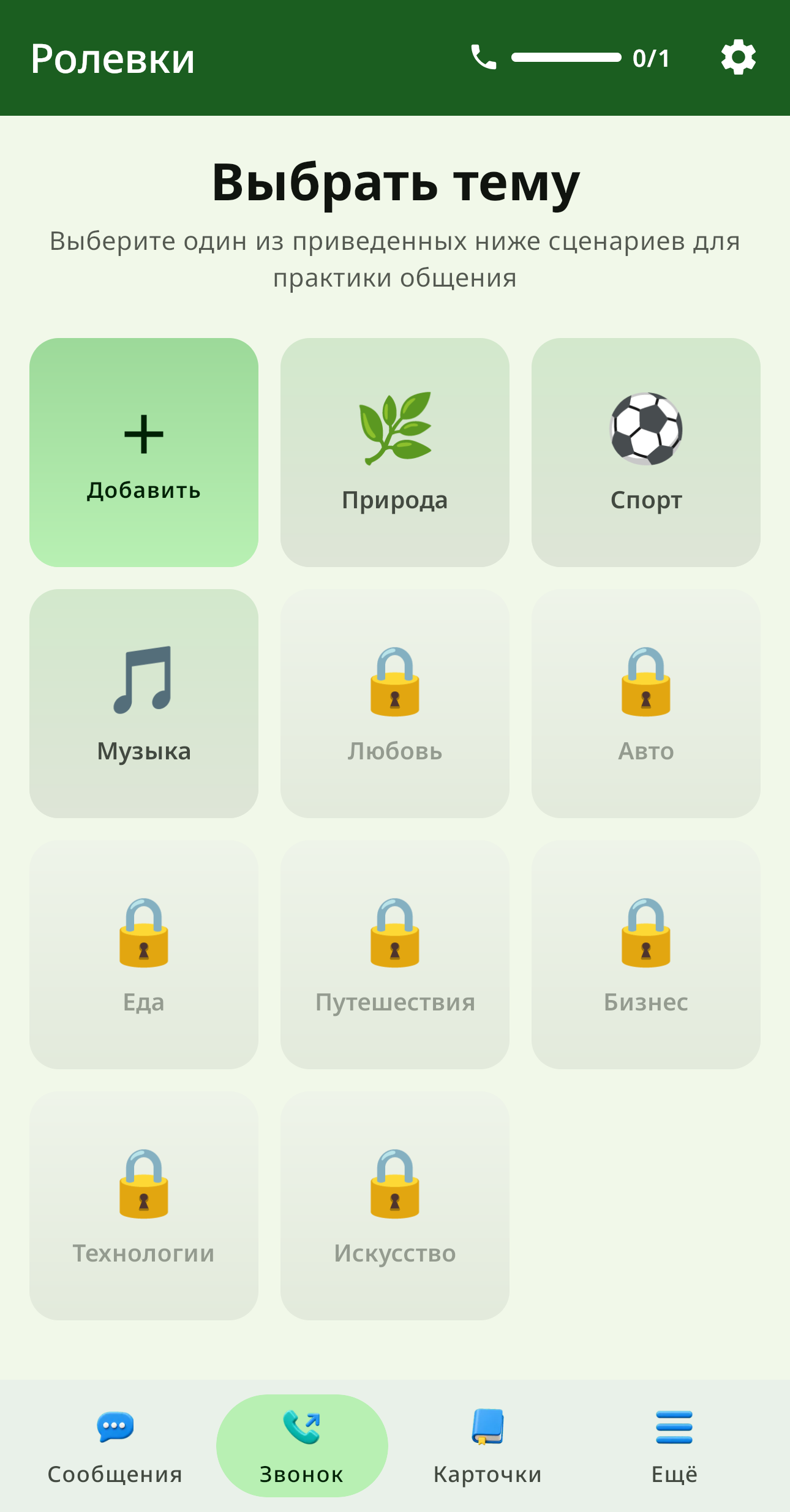
Task: Switch to the Звонок tab
Action: click(302, 1446)
